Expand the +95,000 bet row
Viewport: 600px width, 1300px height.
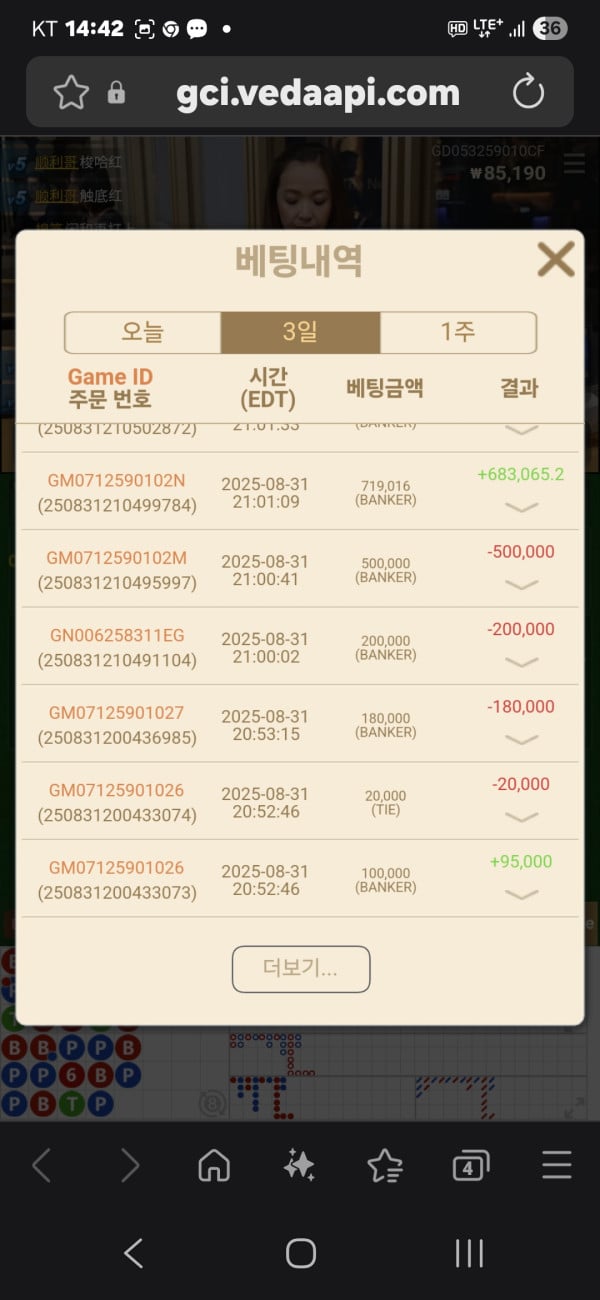pyautogui.click(x=521, y=895)
